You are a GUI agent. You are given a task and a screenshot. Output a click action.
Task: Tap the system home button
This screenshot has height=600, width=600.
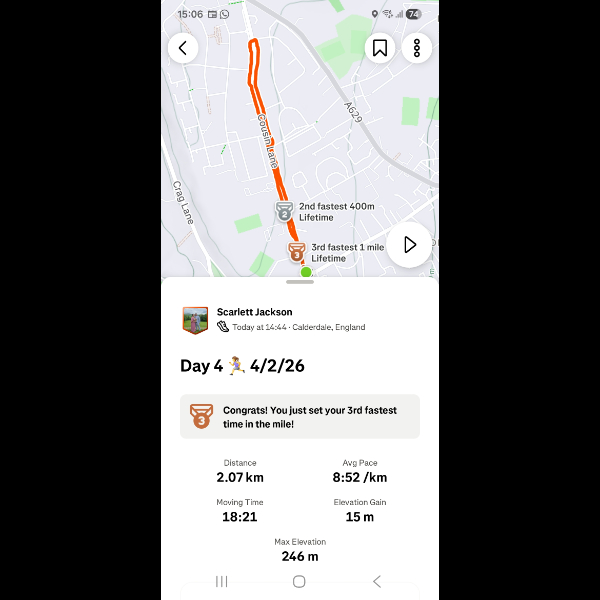299,581
